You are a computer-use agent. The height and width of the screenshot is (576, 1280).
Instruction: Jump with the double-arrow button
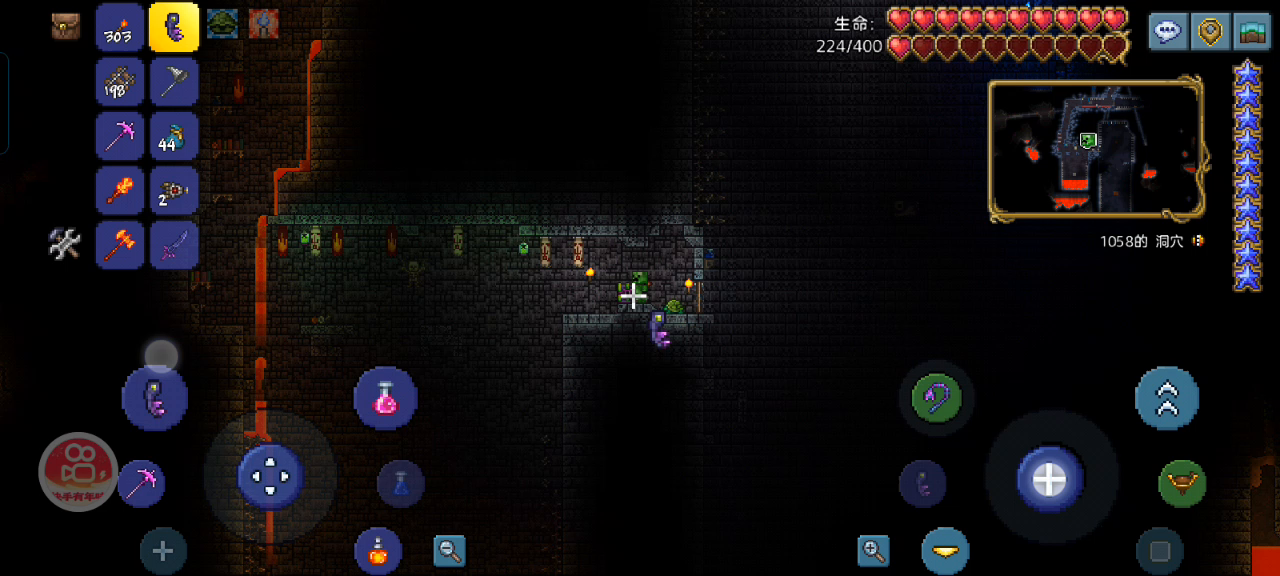(1167, 398)
